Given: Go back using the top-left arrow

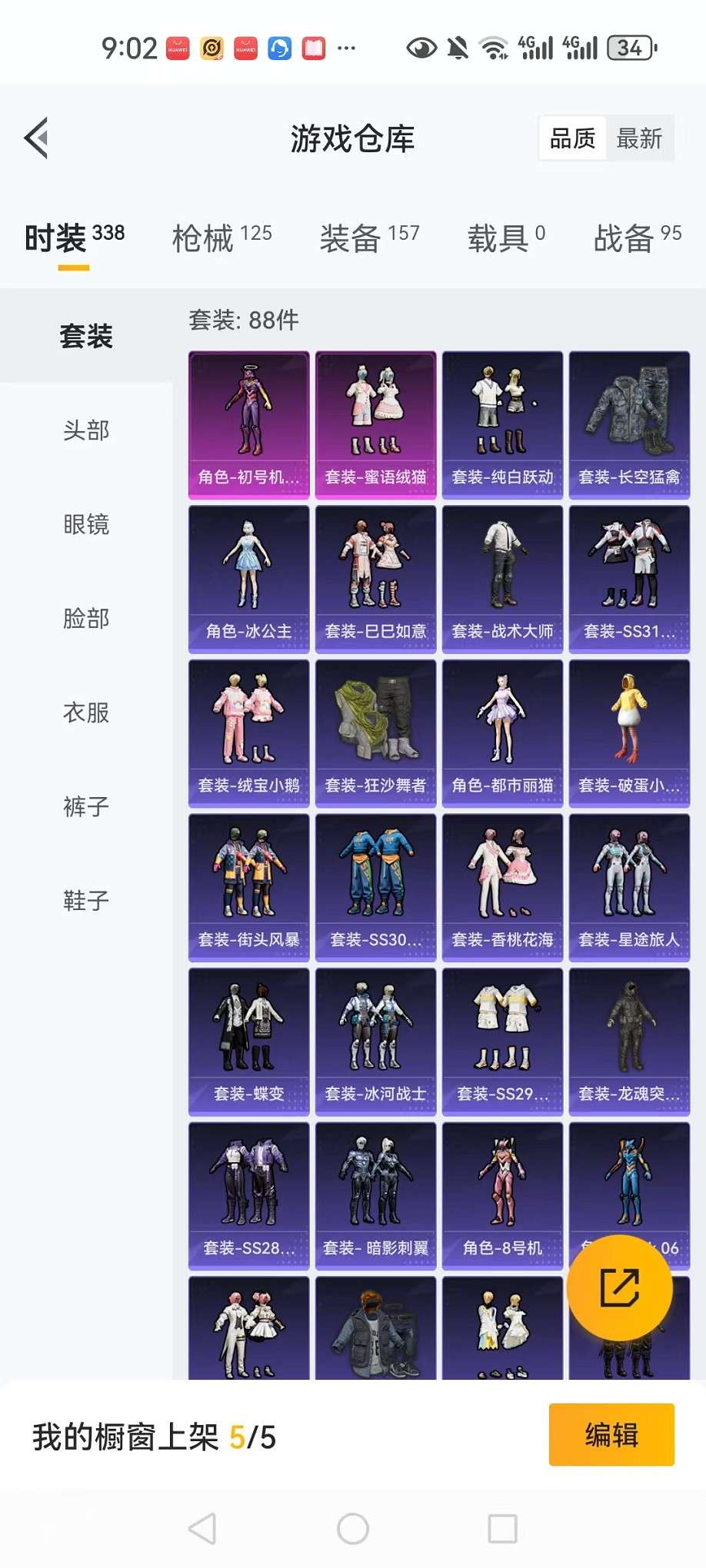Looking at the screenshot, I should (x=36, y=138).
